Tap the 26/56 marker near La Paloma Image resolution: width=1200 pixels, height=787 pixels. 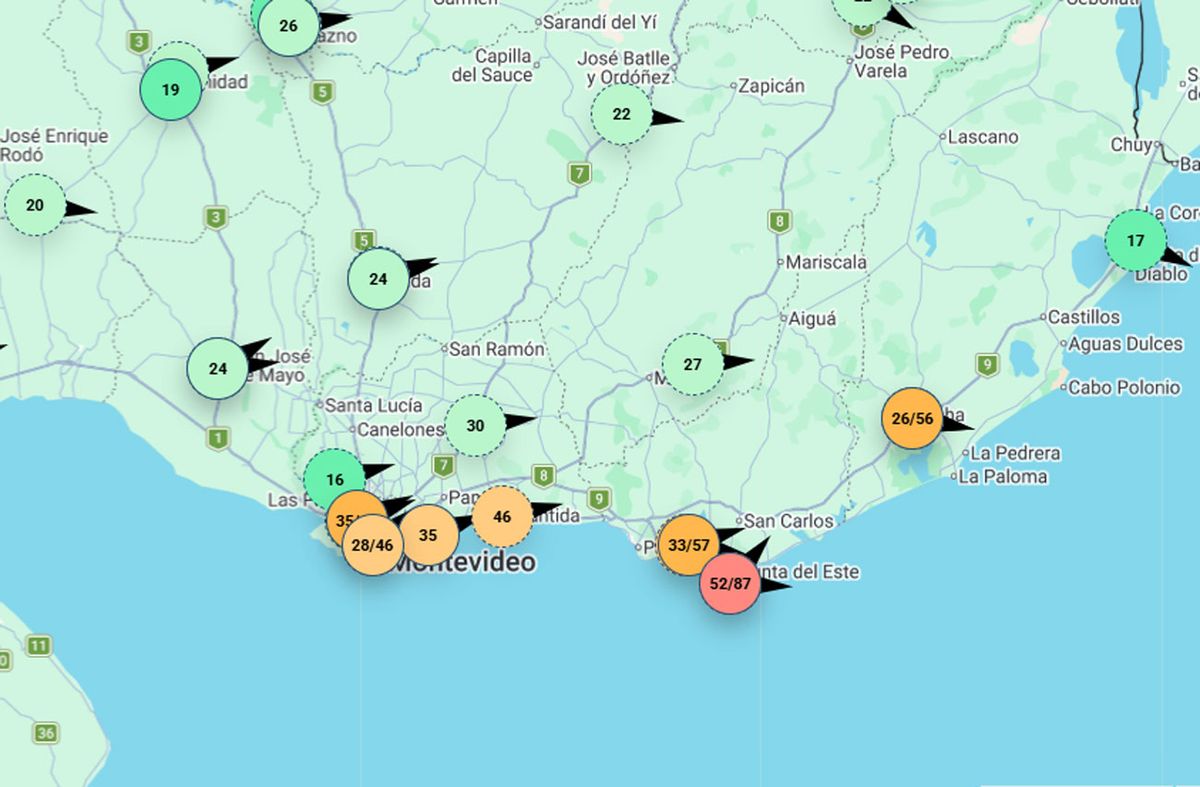pyautogui.click(x=912, y=418)
